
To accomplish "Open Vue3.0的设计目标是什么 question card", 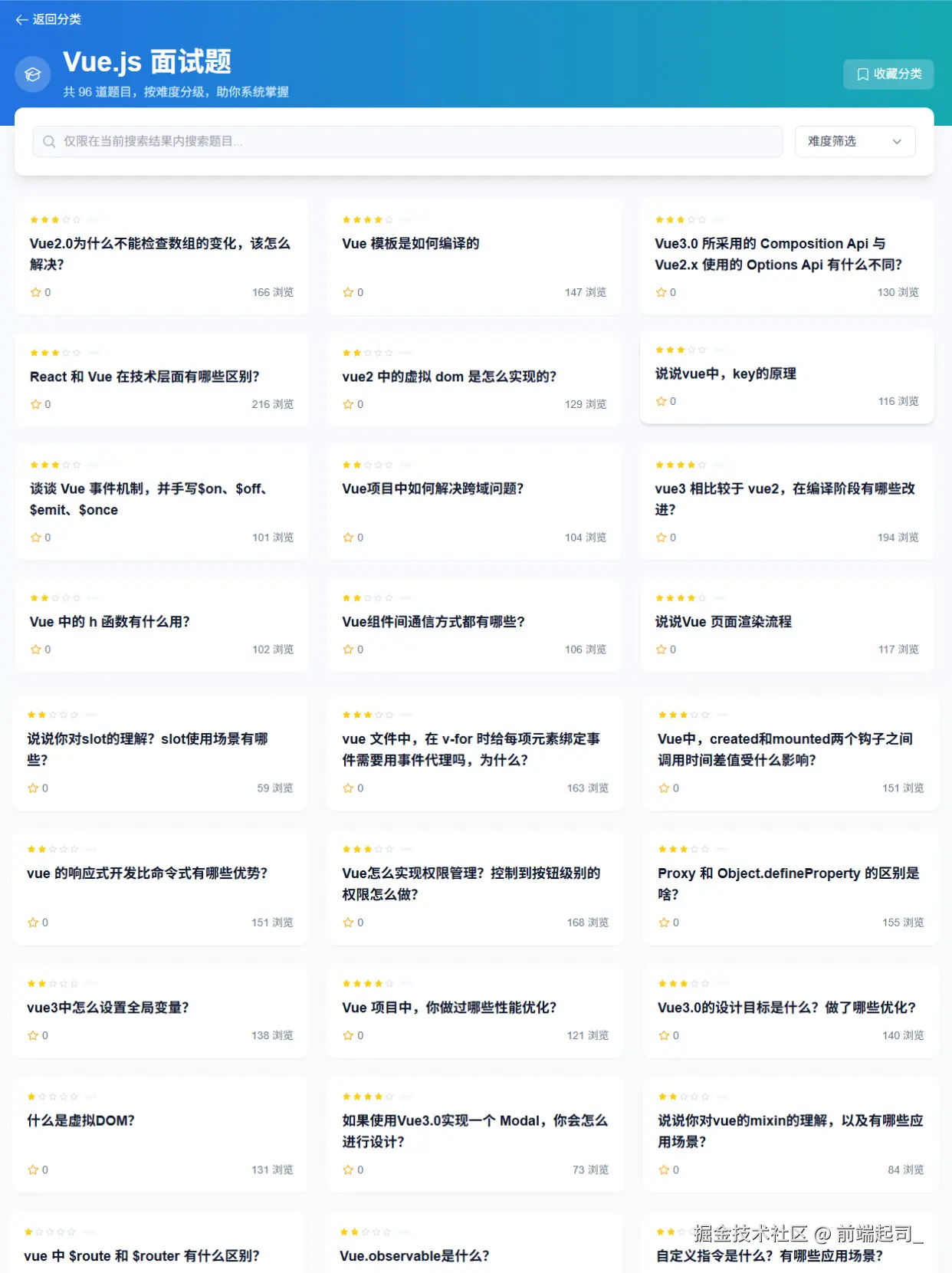I will [x=786, y=1008].
